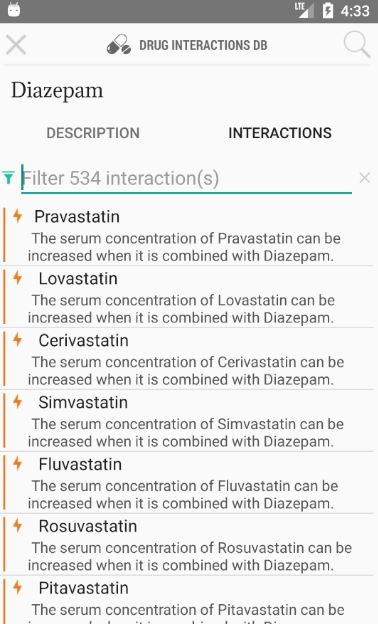
Task: Tap the Pitavastatin interaction row
Action: coord(187,600)
